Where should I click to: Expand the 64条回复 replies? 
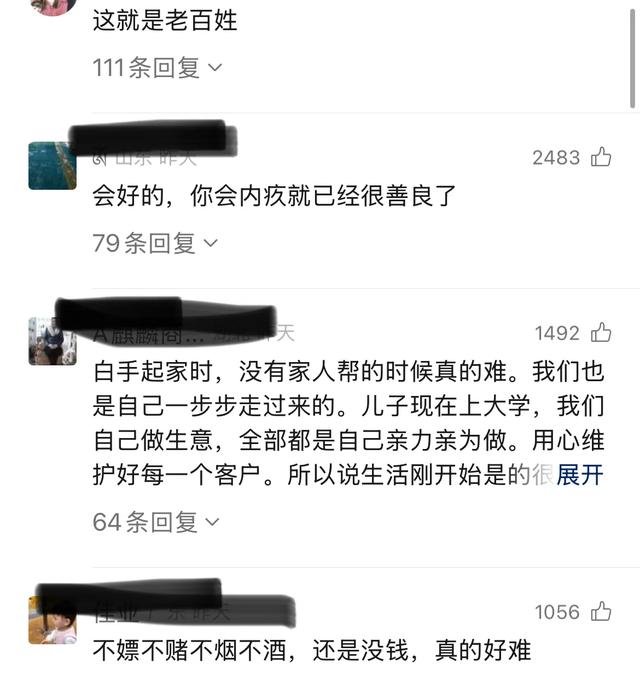point(155,521)
